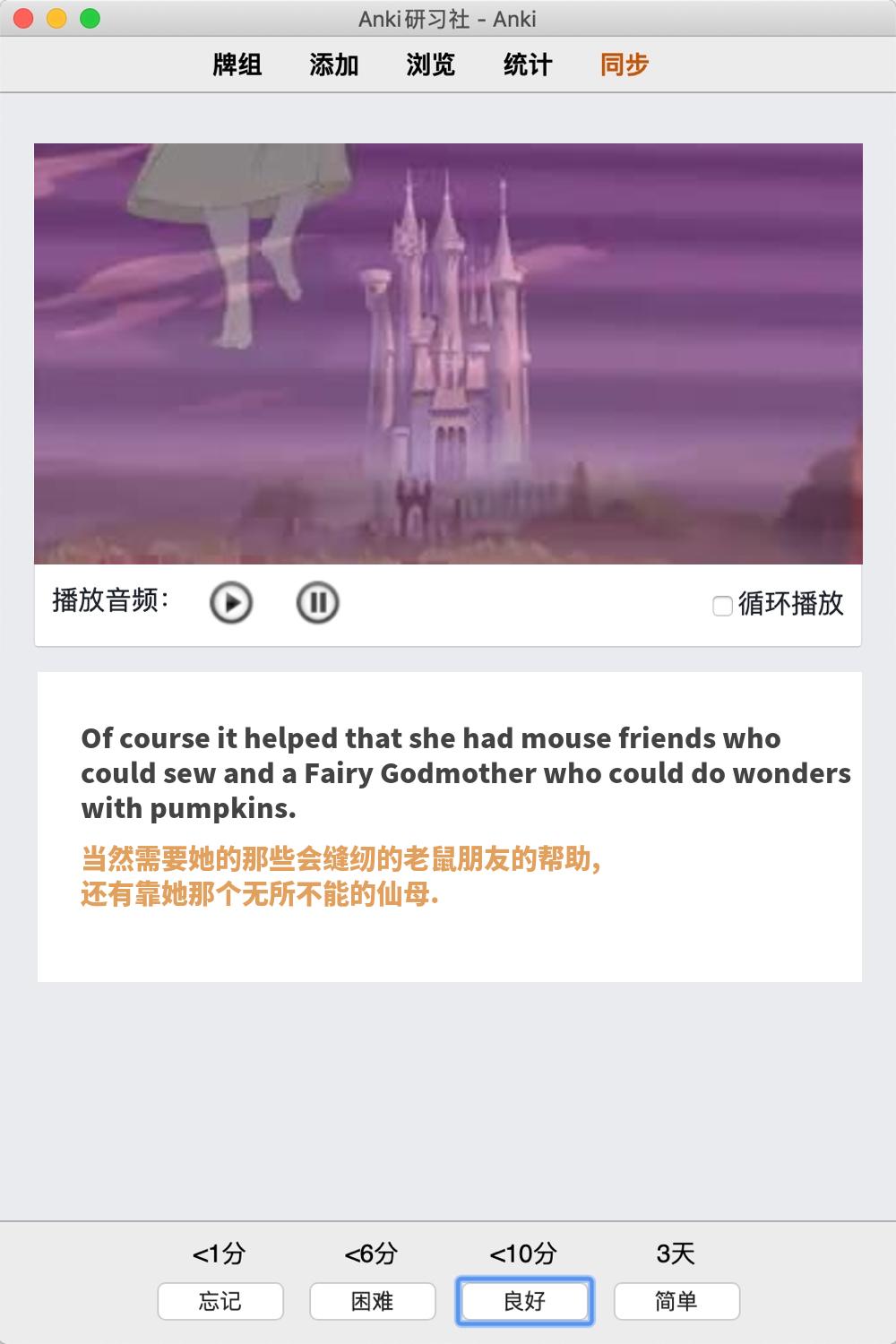896x1344 pixels.
Task: Maximize the window with green button
Action: [x=90, y=19]
